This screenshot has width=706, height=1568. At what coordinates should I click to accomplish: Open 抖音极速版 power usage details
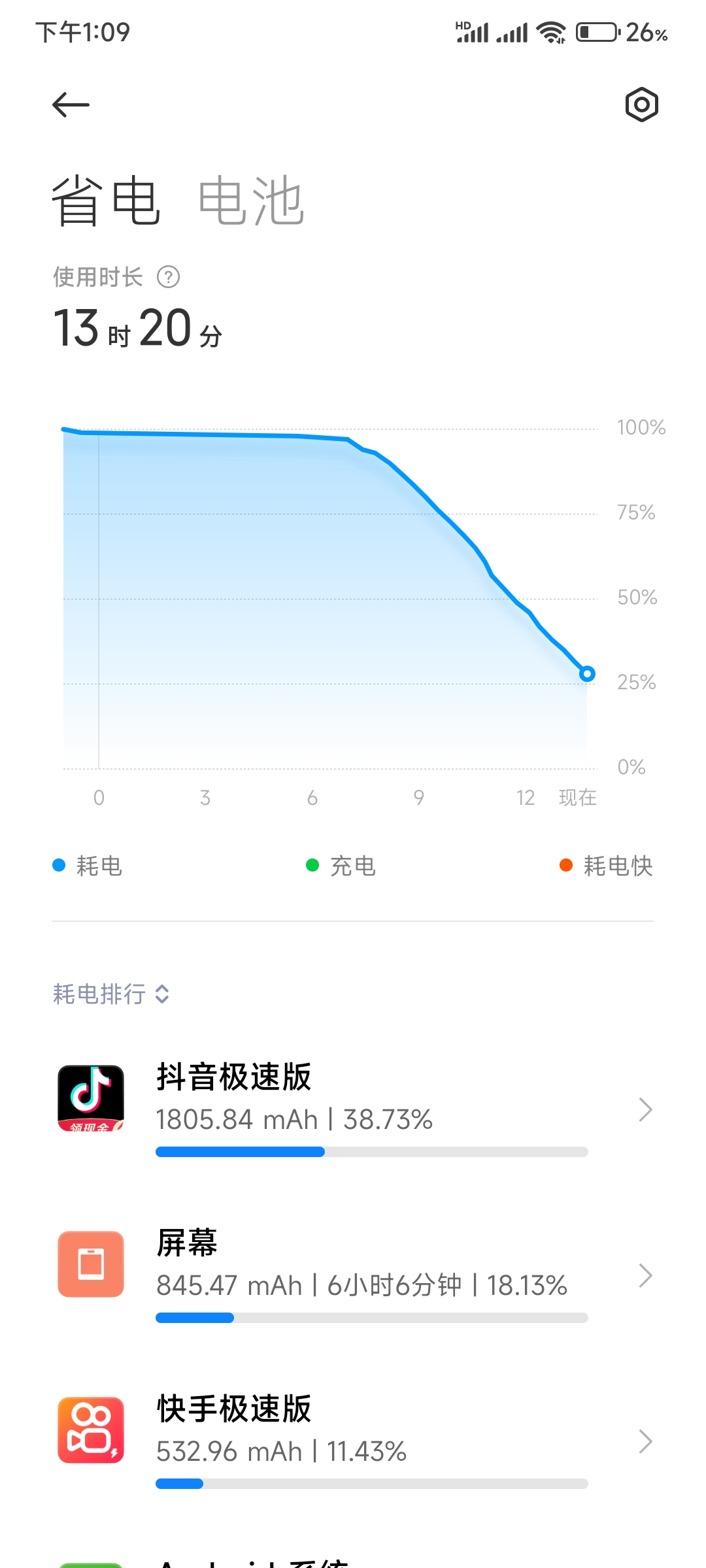pos(353,1109)
